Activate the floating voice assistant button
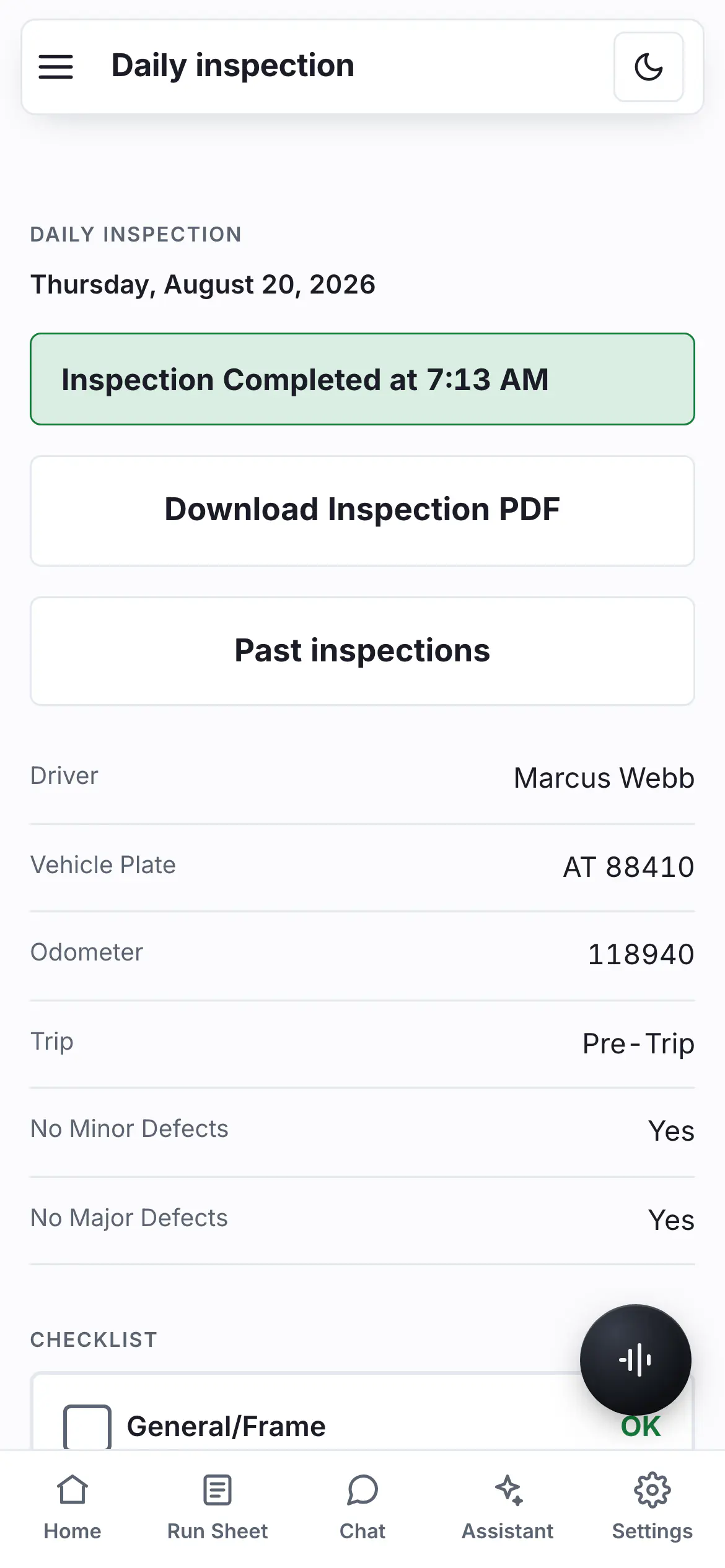 635,1360
